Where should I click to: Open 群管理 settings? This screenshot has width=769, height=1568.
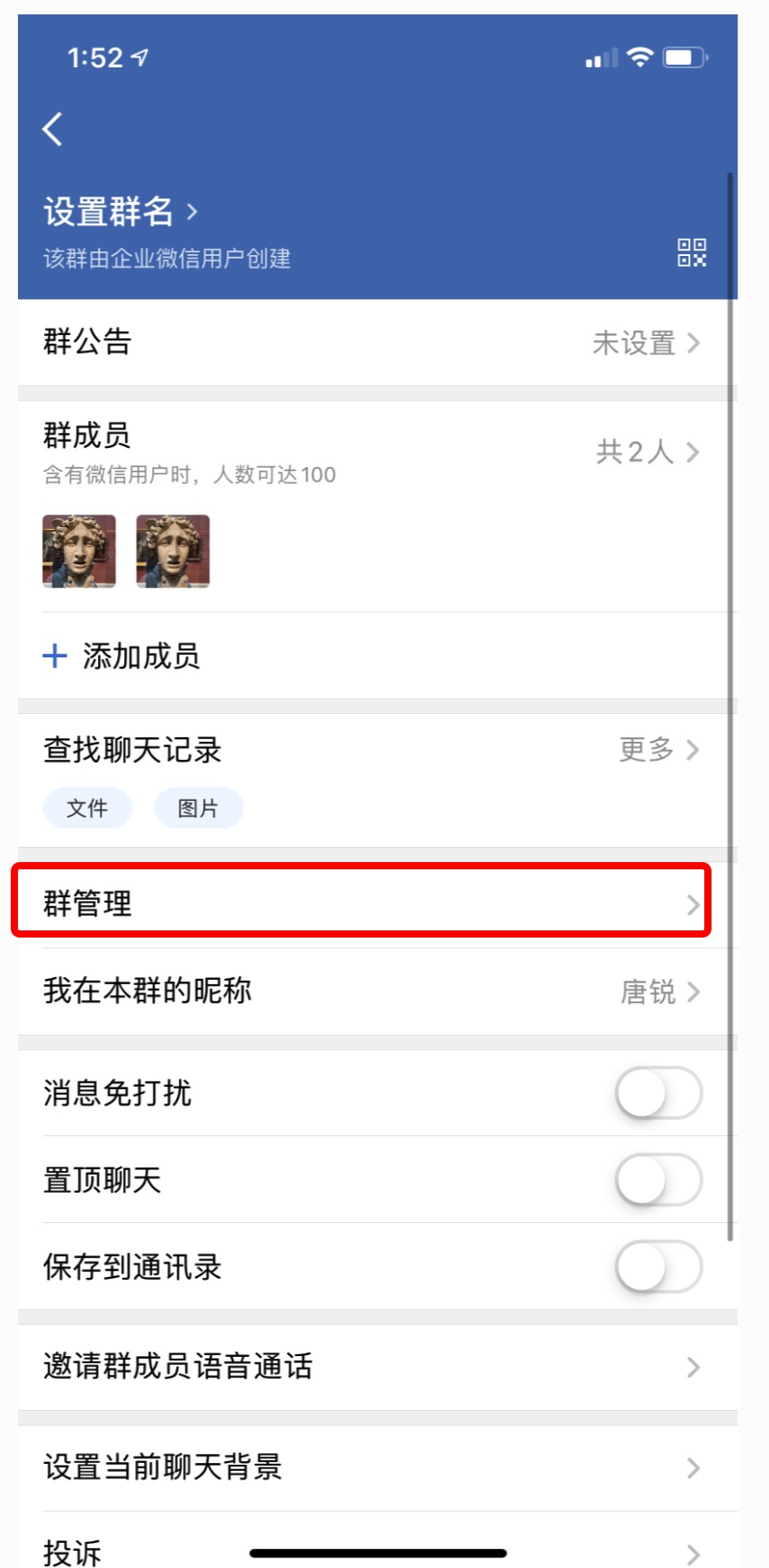[x=377, y=903]
